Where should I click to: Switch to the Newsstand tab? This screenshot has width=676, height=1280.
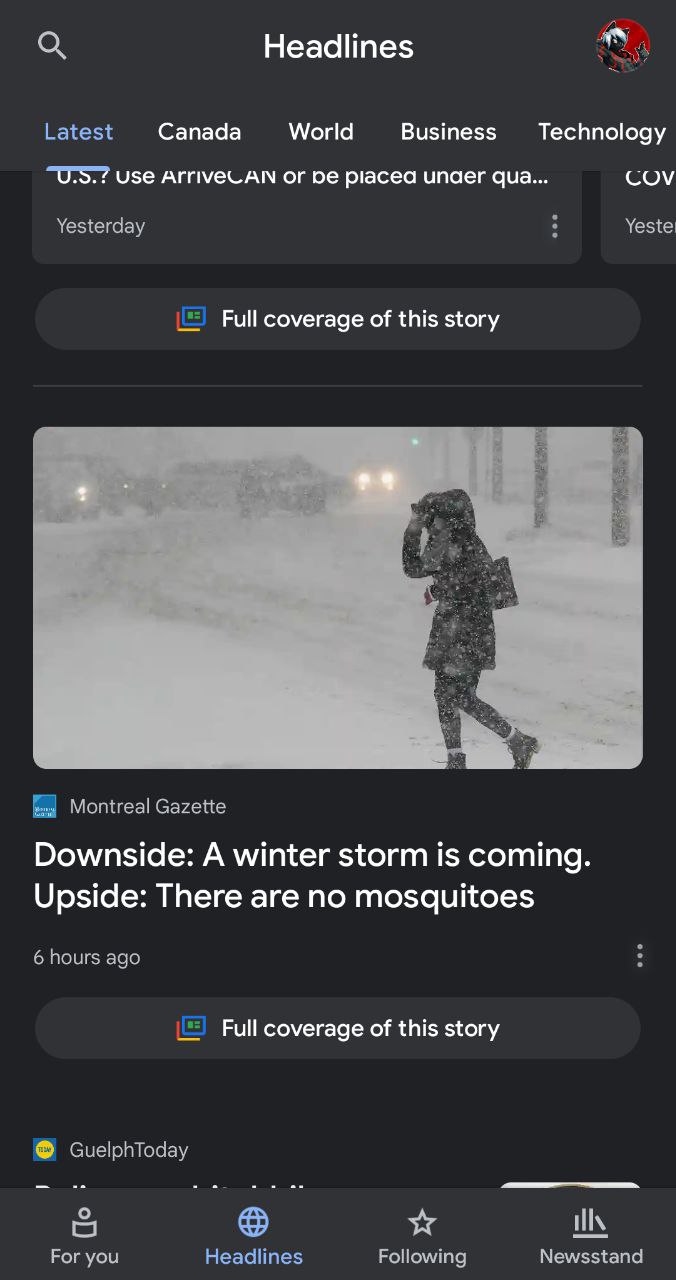pos(590,1236)
